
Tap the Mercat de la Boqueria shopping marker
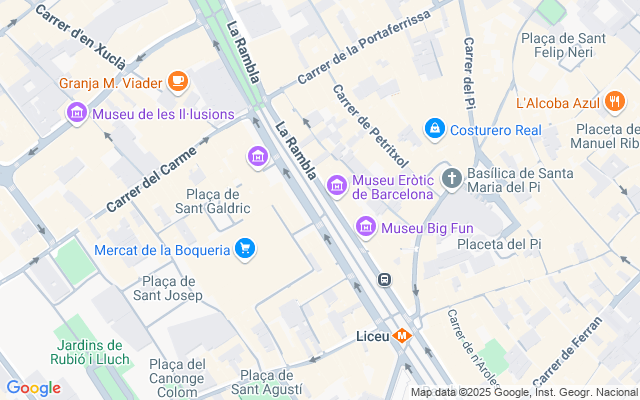coord(245,249)
